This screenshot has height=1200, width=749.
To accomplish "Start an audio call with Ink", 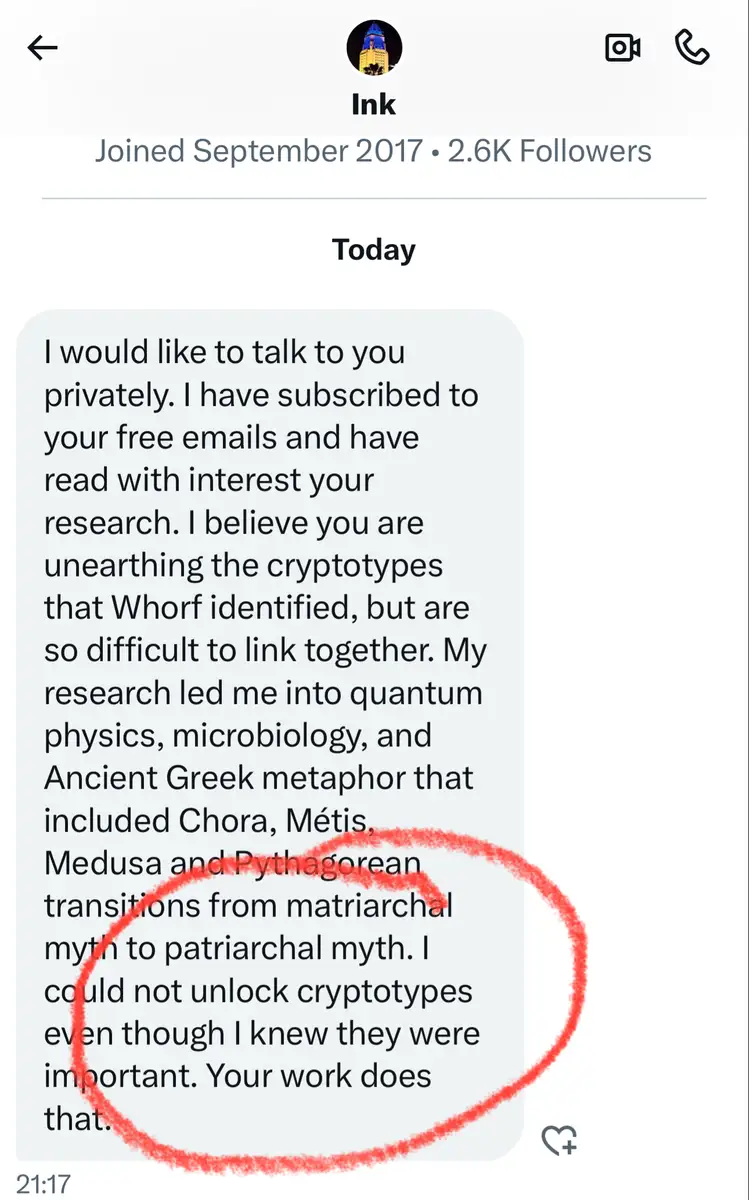I will coord(692,47).
